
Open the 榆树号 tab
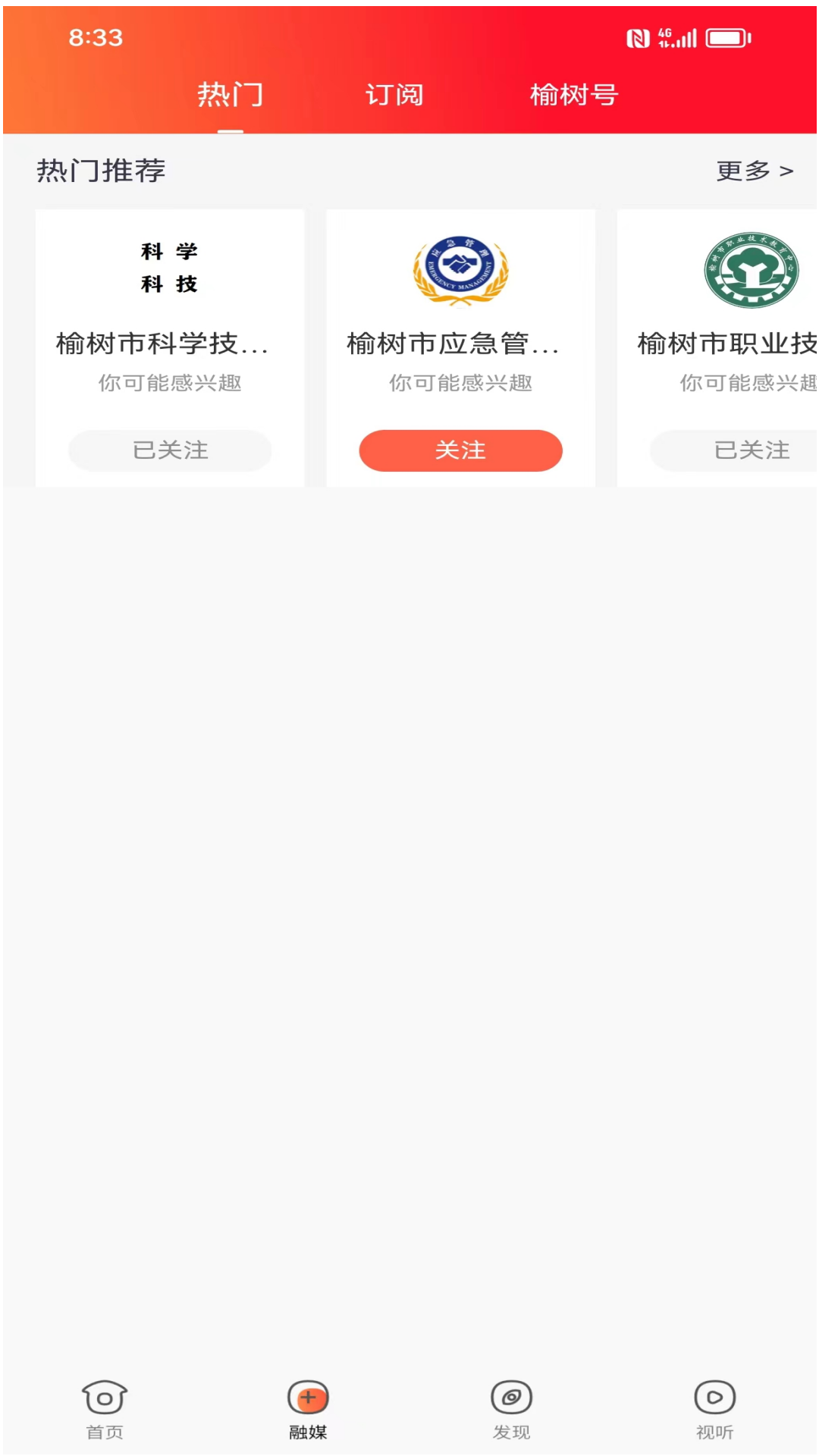coord(575,94)
